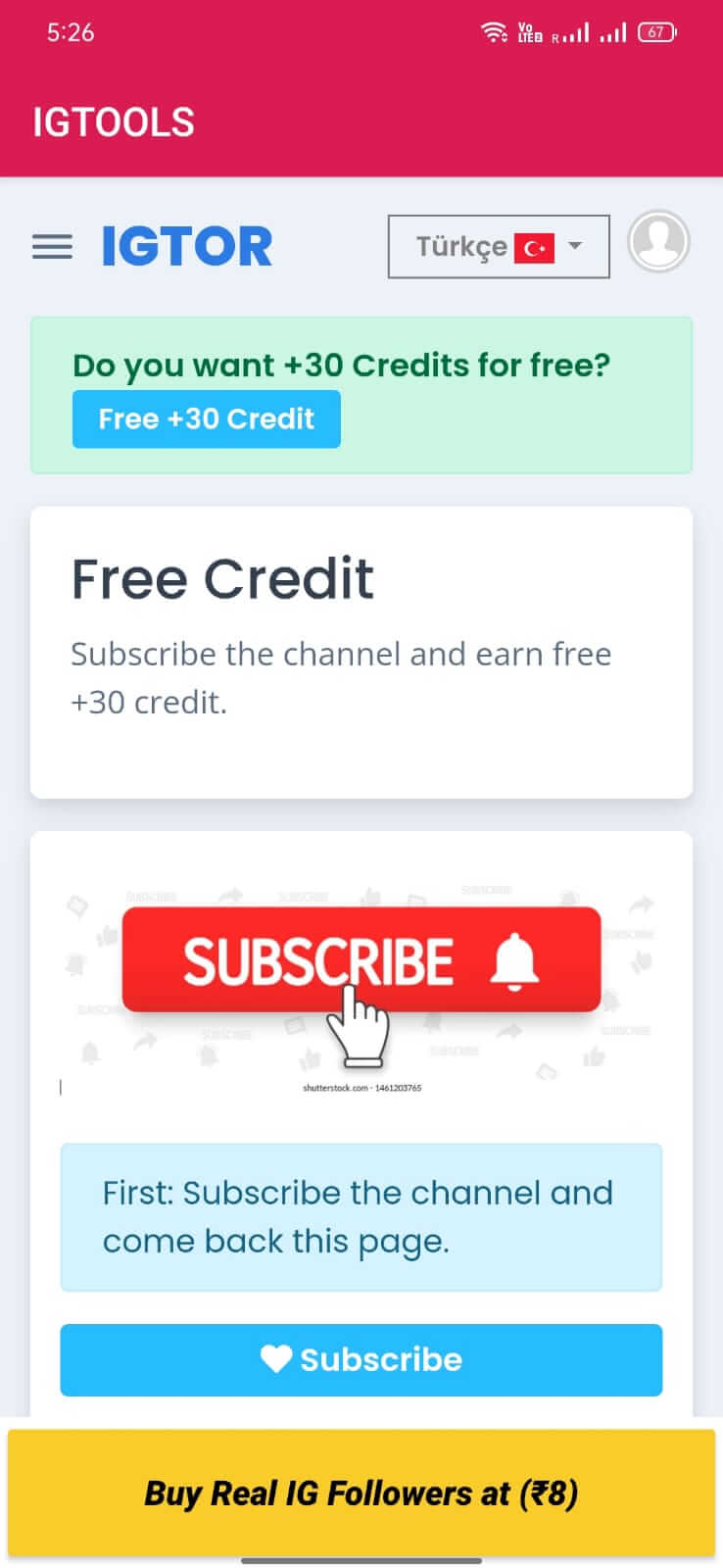Viewport: 723px width, 1568px height.
Task: Tap the IGTOR logo link
Action: click(187, 247)
